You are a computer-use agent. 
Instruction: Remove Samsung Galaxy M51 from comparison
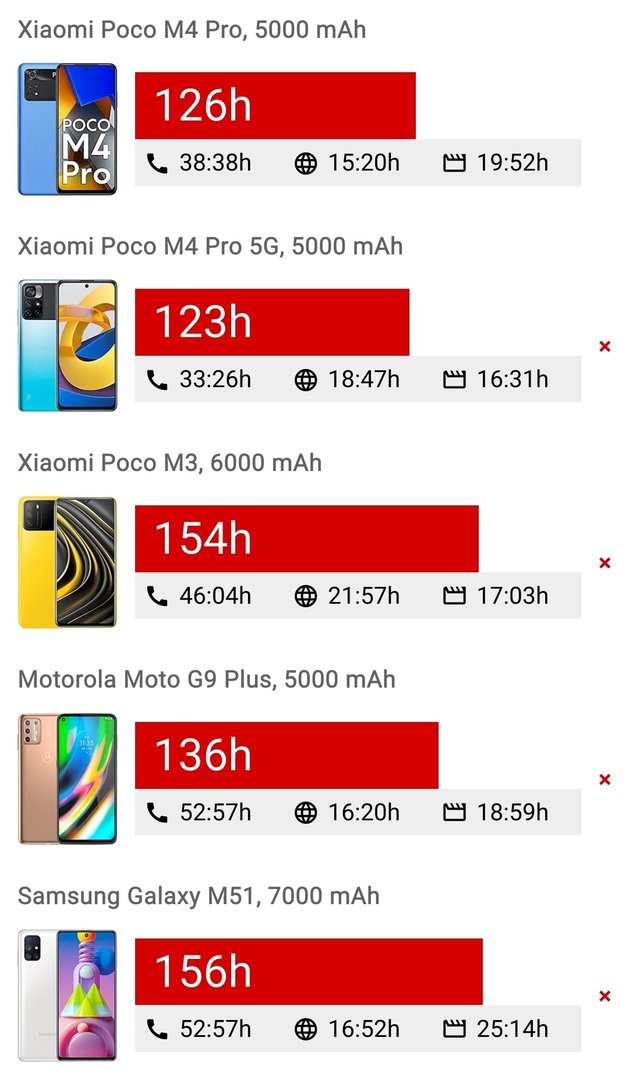pyautogui.click(x=604, y=996)
